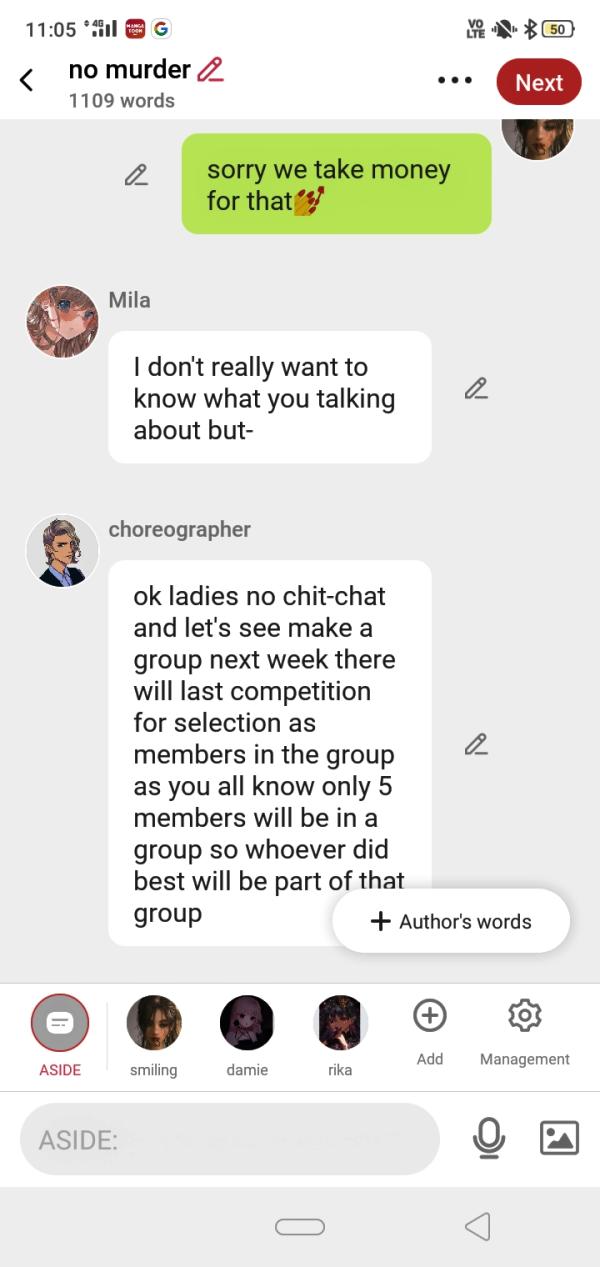Select the rika character

pyautogui.click(x=340, y=1023)
